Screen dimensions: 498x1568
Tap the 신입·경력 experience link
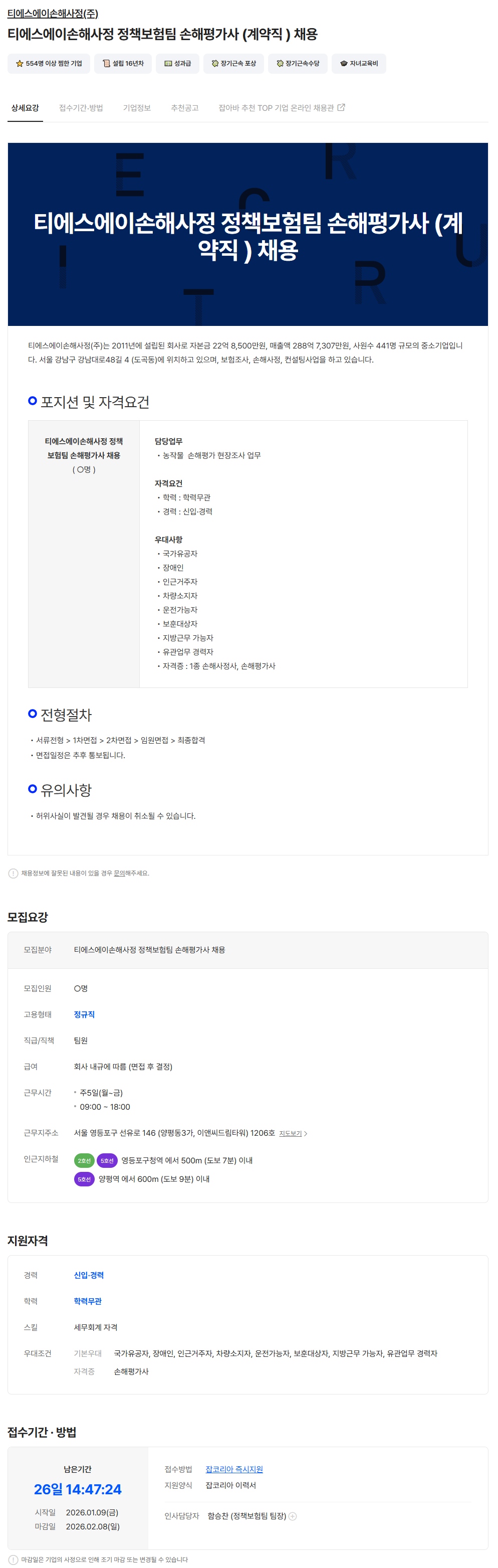coord(89,1275)
